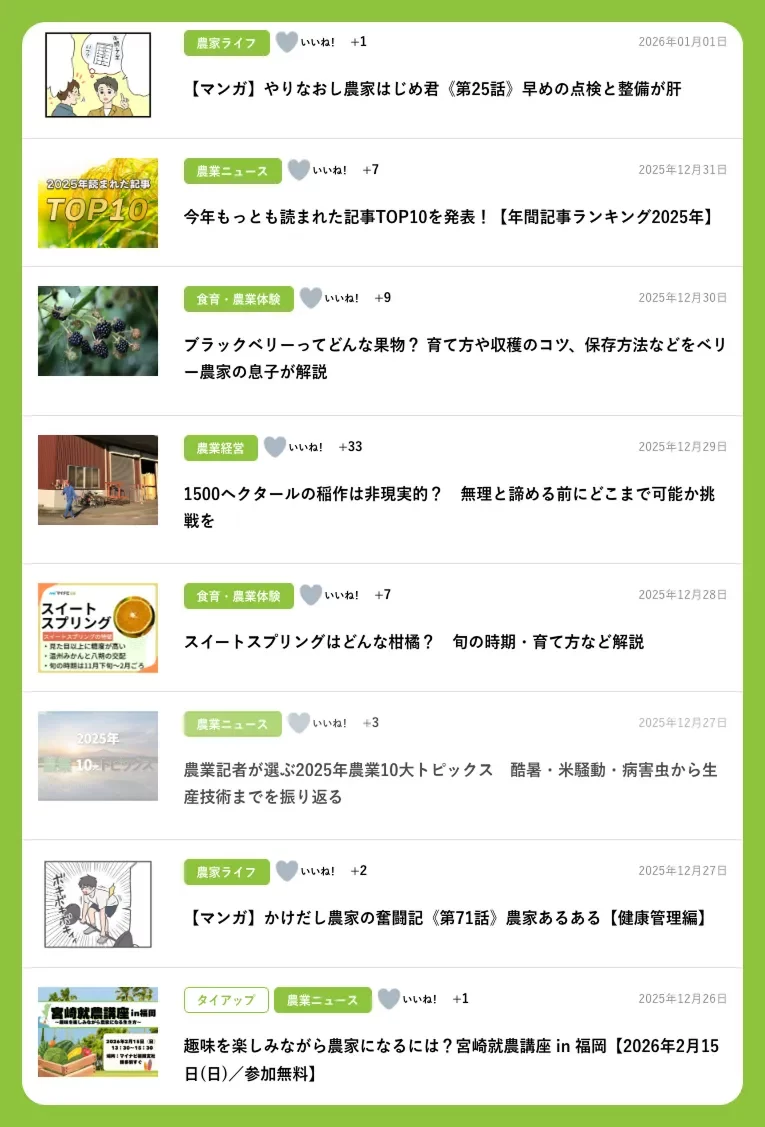Like the かけだし農家の奮闘記 第71話 manga
765x1127 pixels.
pyautogui.click(x=287, y=871)
